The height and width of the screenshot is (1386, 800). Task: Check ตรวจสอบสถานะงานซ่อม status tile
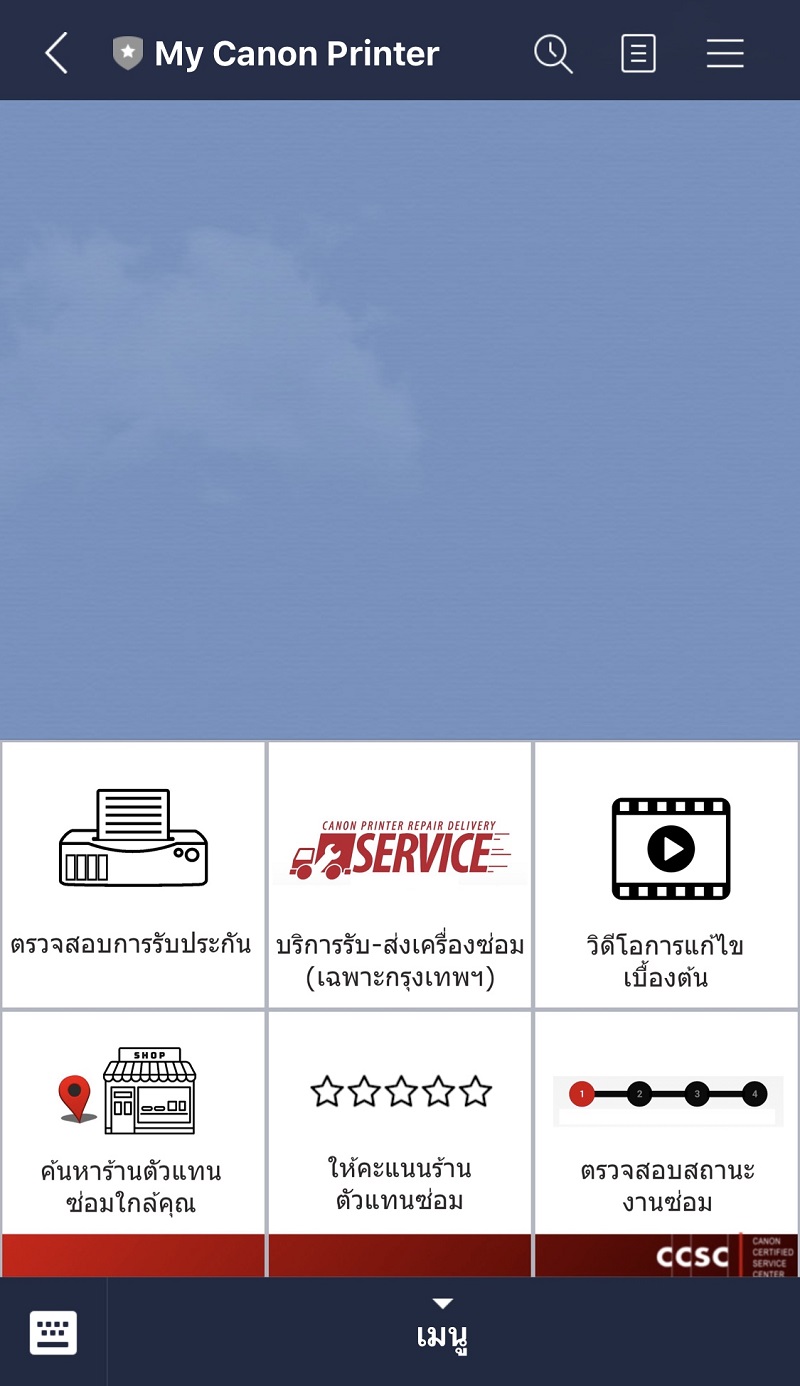[x=666, y=1144]
